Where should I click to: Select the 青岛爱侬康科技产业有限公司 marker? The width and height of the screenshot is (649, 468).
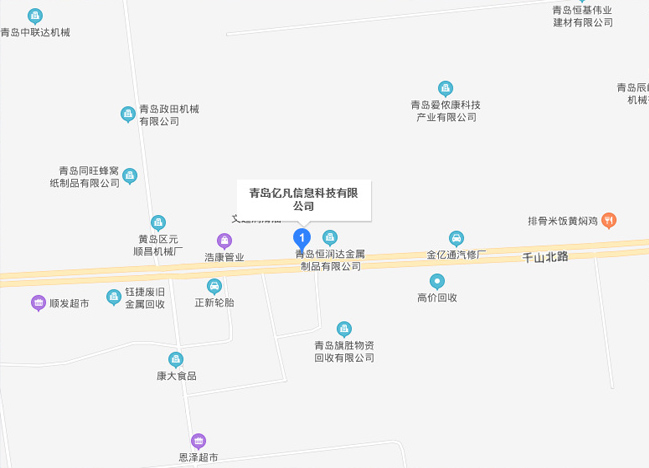pos(445,88)
